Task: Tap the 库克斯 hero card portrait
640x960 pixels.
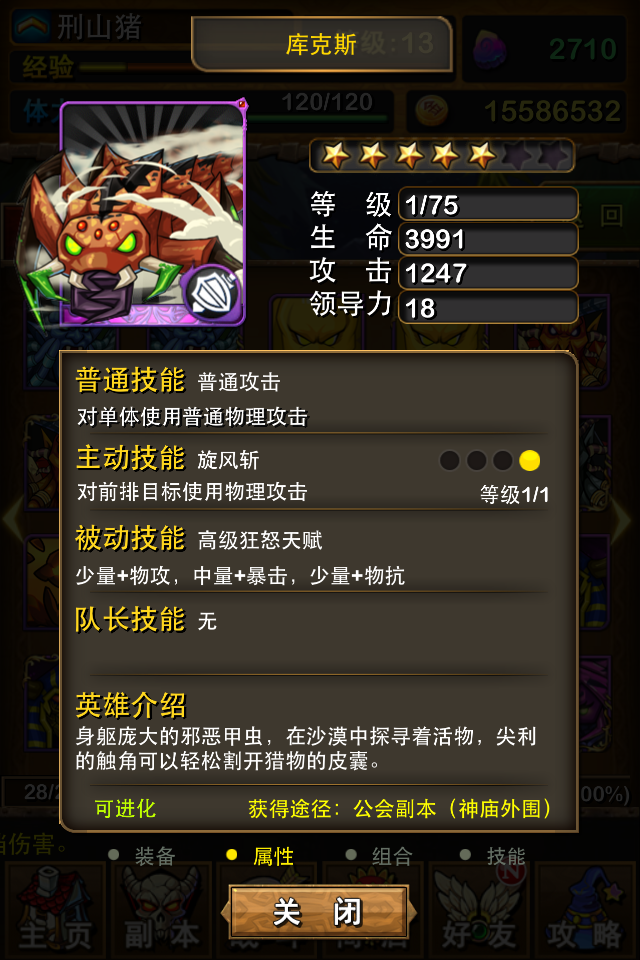Action: pyautogui.click(x=150, y=215)
